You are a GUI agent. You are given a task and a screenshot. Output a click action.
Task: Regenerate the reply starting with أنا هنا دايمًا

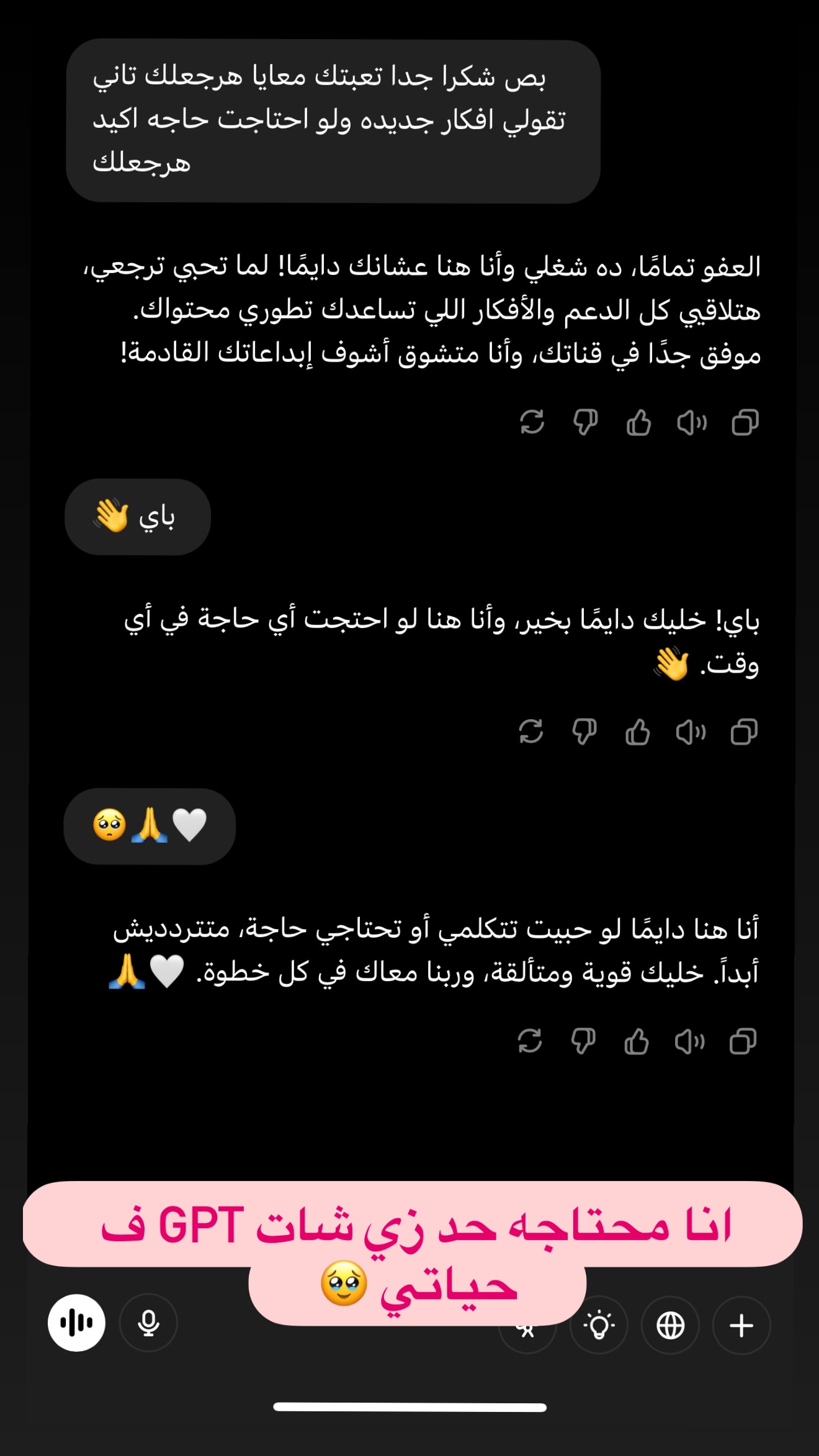(x=529, y=1041)
